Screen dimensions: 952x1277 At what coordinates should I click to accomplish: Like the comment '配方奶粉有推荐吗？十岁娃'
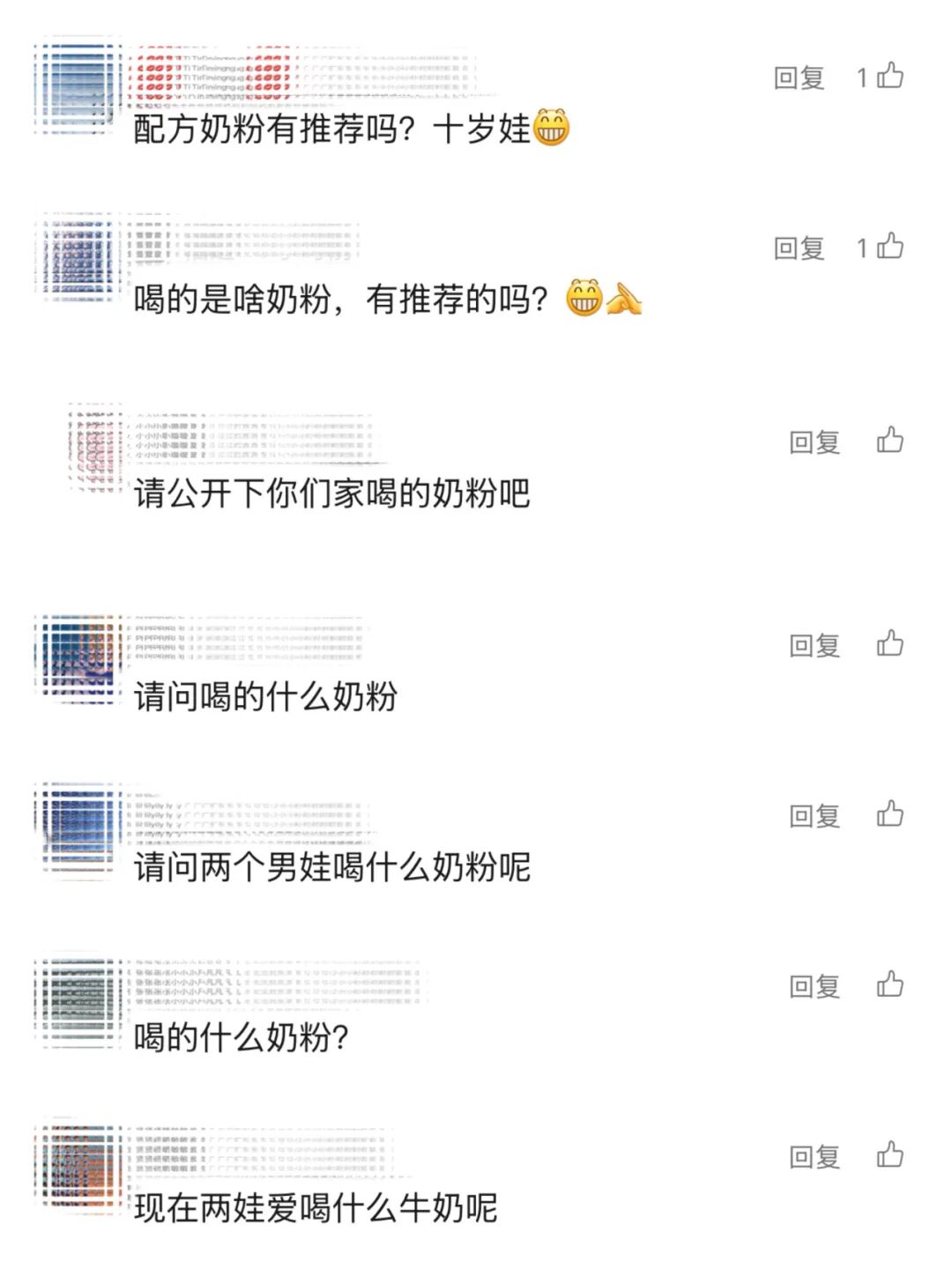click(889, 76)
